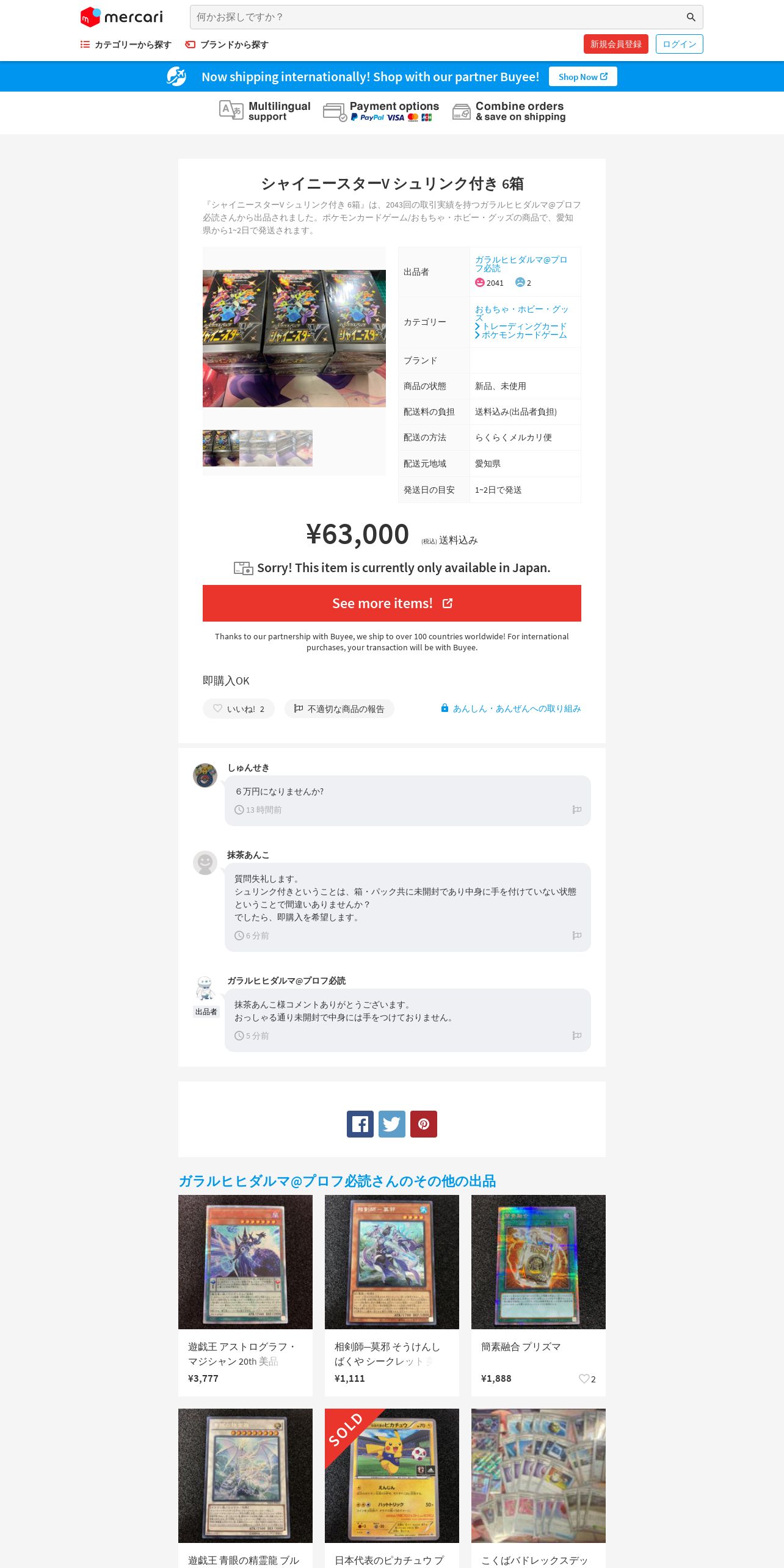Tap Shop Now in Buyee banner
Image resolution: width=784 pixels, height=1568 pixels.
(x=583, y=76)
